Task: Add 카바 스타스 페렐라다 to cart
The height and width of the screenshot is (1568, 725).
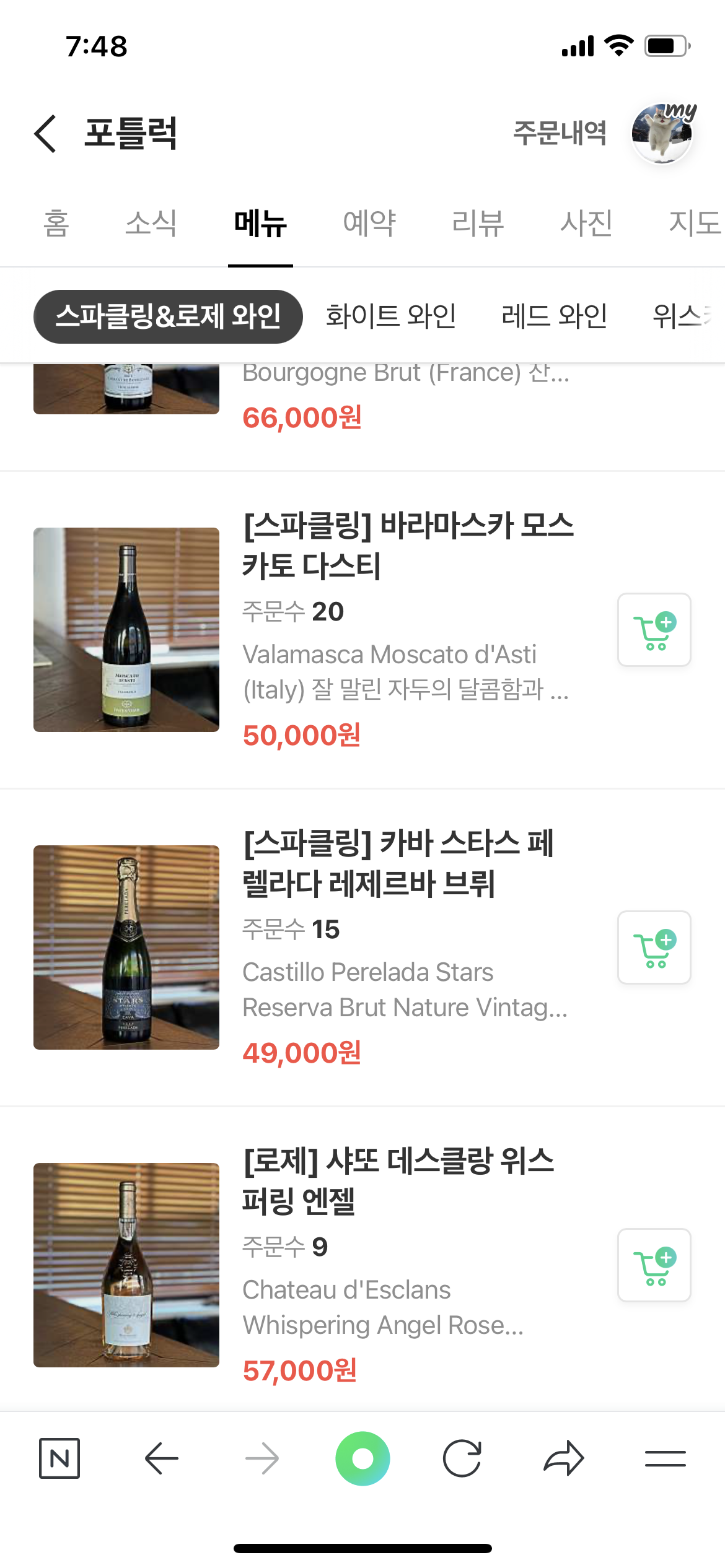Action: click(x=654, y=947)
